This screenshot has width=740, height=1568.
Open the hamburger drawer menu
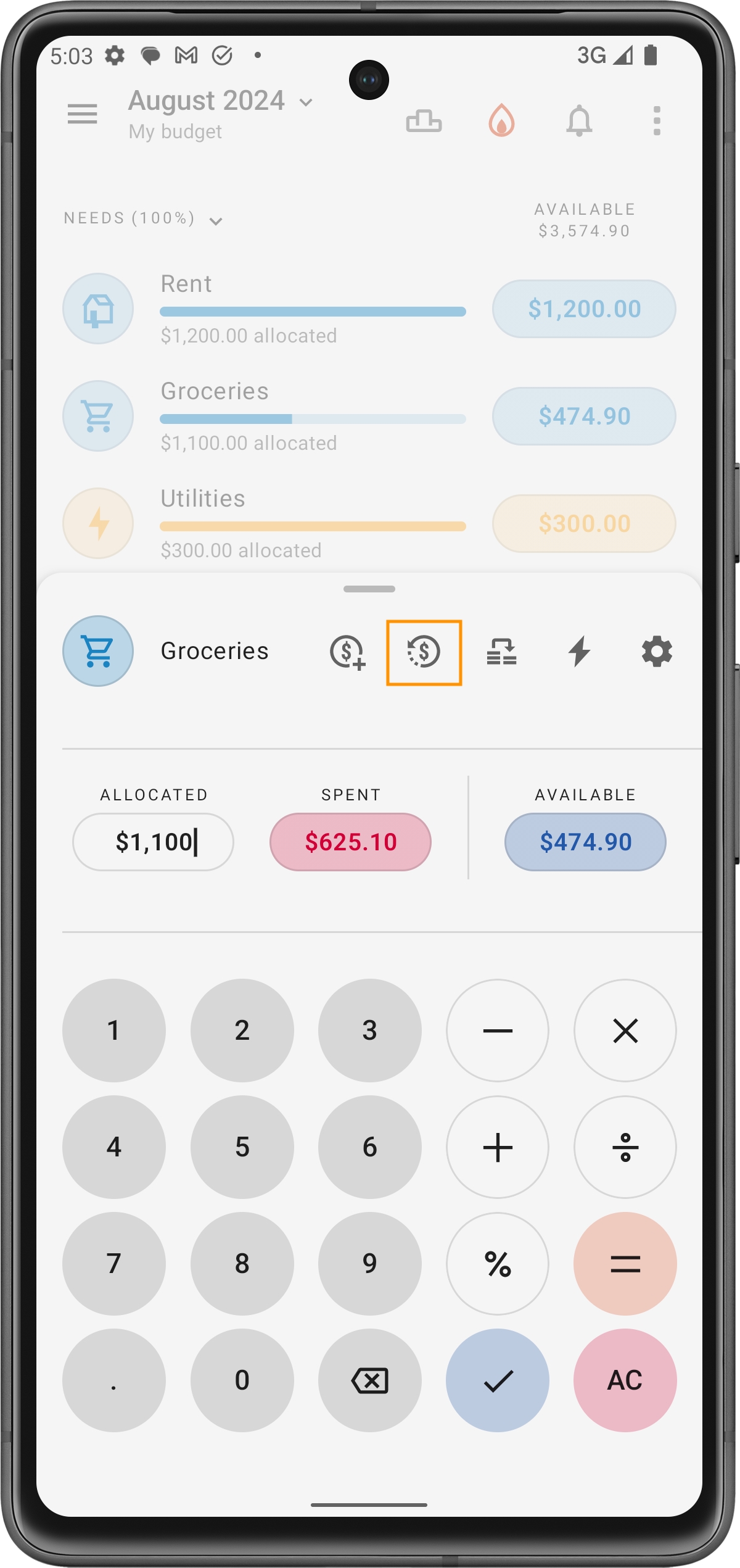(x=82, y=114)
